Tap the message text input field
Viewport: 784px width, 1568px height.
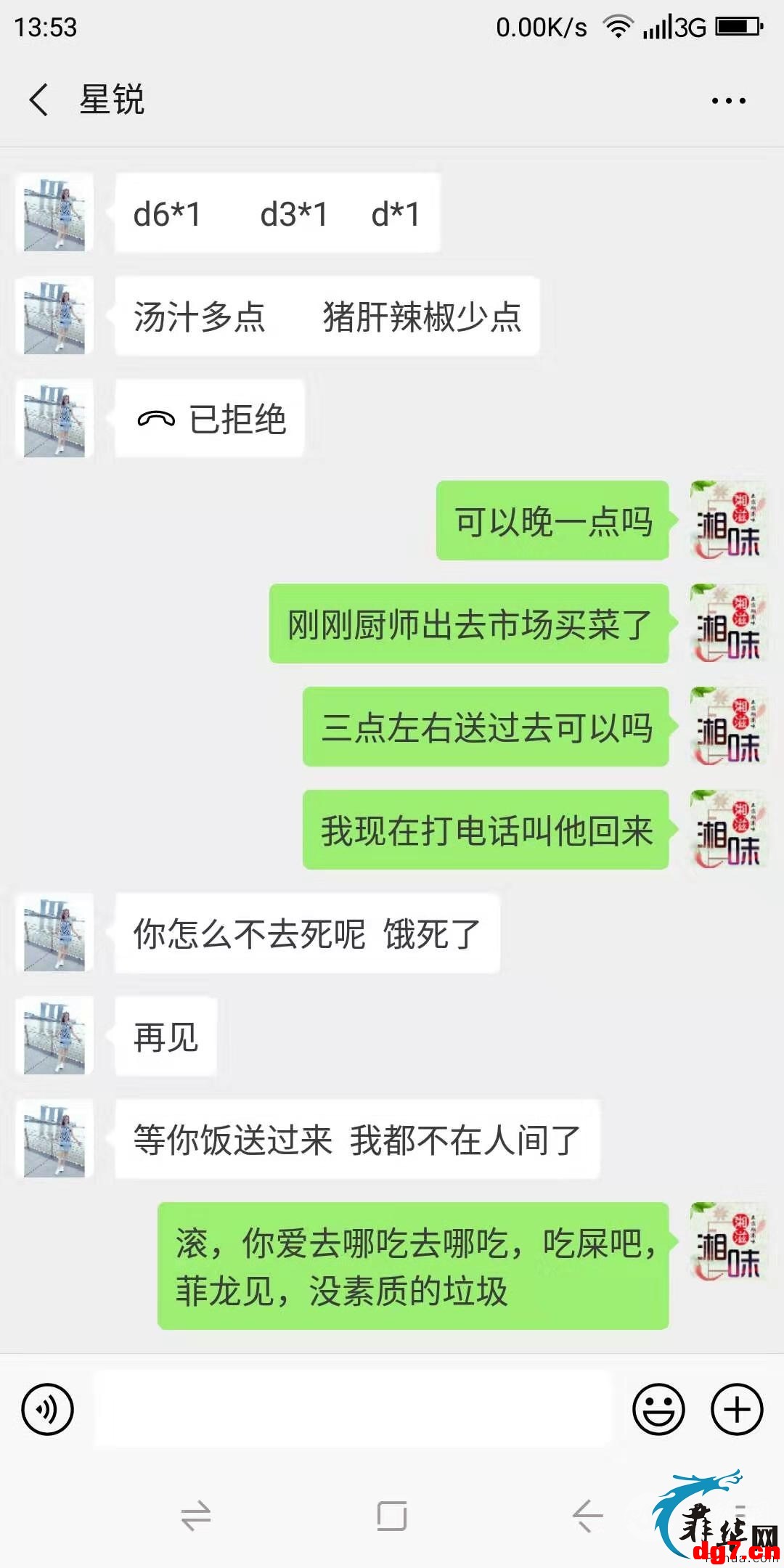click(x=352, y=1409)
